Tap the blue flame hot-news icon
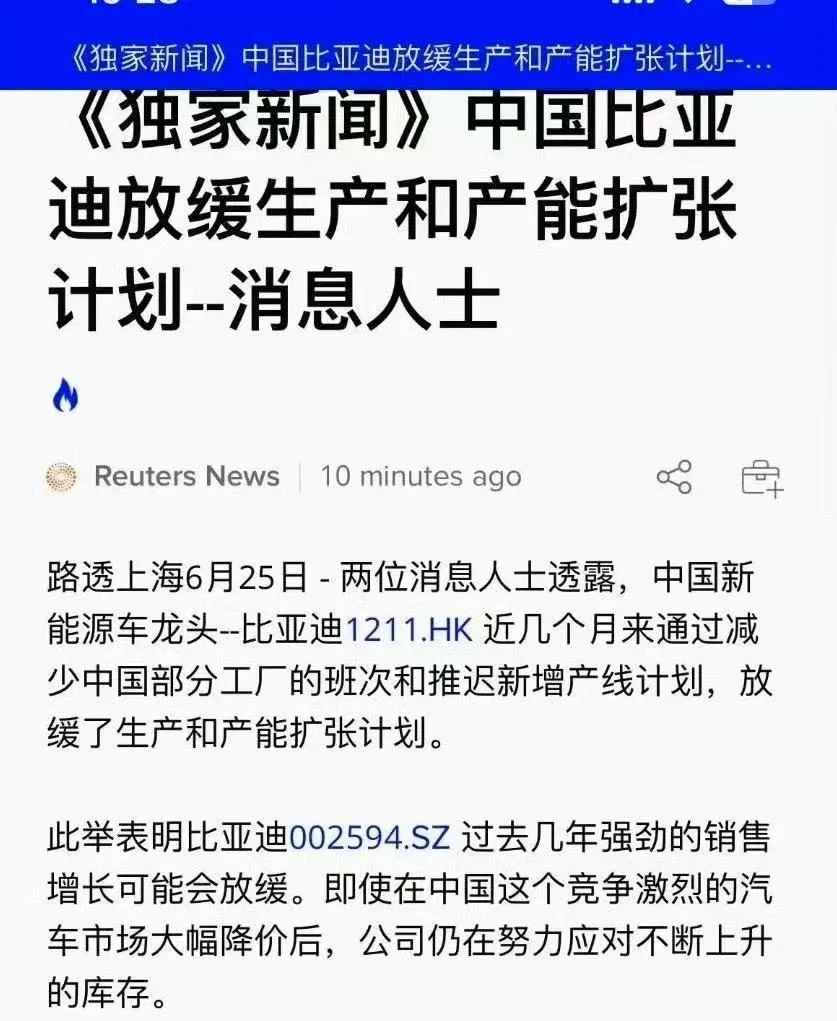The image size is (837, 1021). pyautogui.click(x=65, y=397)
